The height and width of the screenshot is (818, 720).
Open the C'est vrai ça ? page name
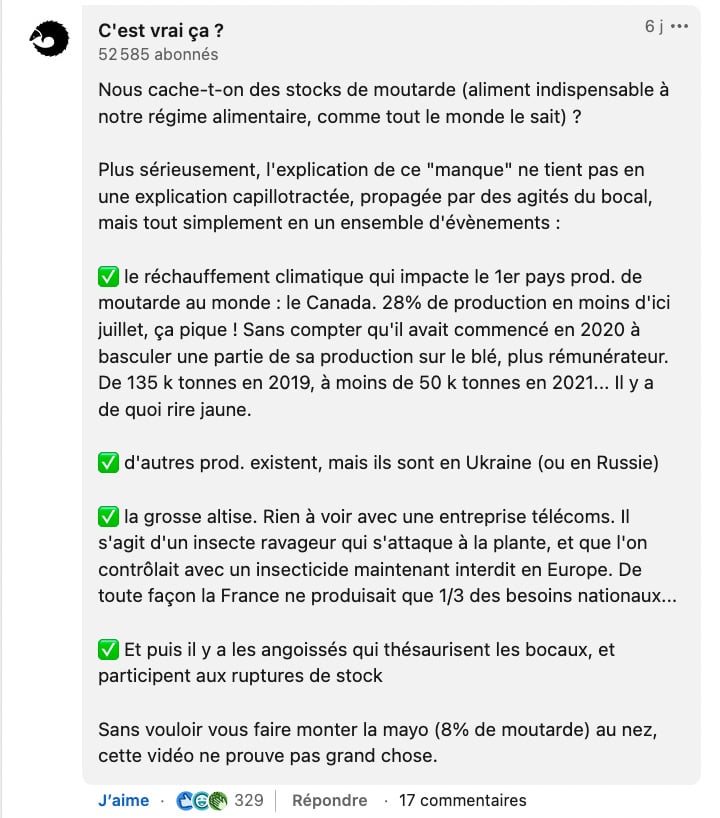(x=161, y=31)
